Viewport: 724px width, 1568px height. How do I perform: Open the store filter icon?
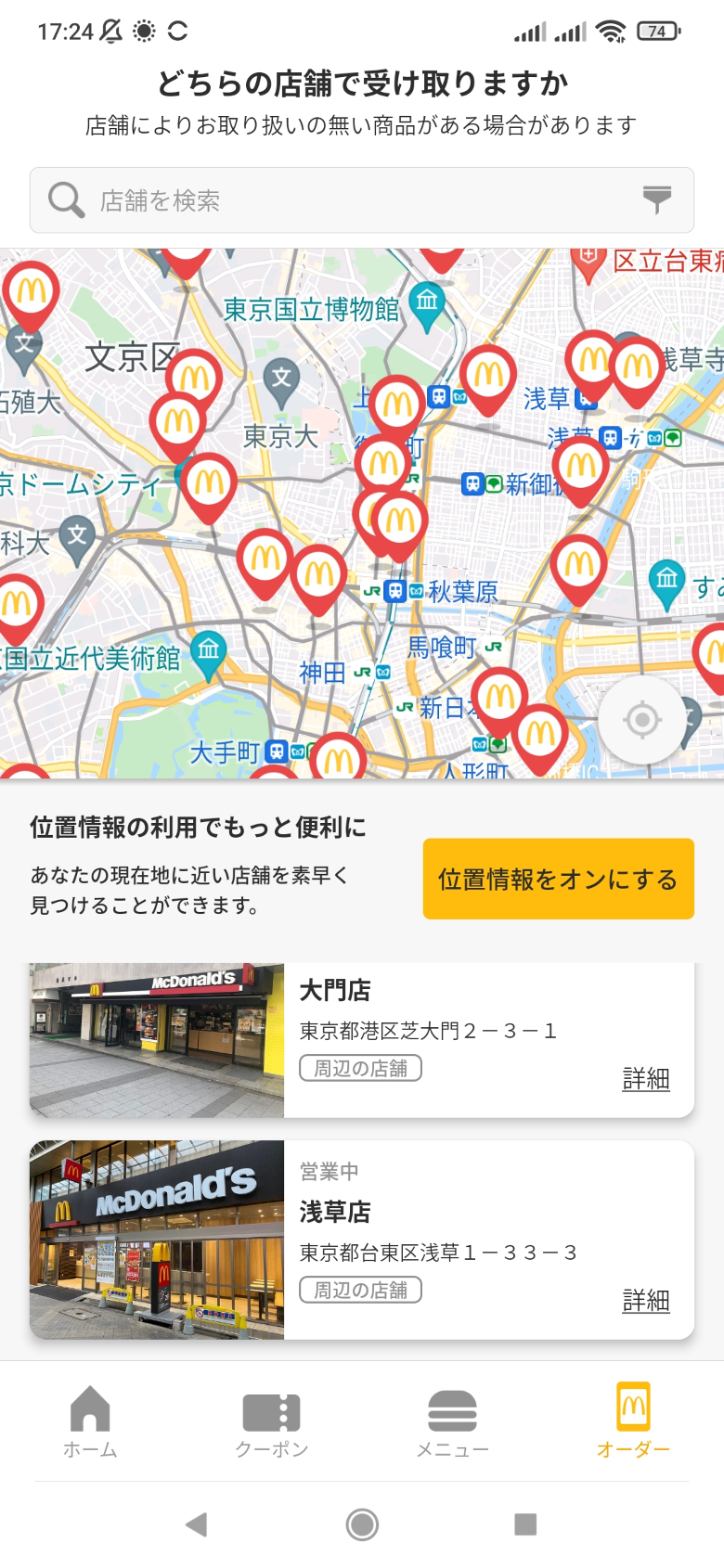pos(657,199)
